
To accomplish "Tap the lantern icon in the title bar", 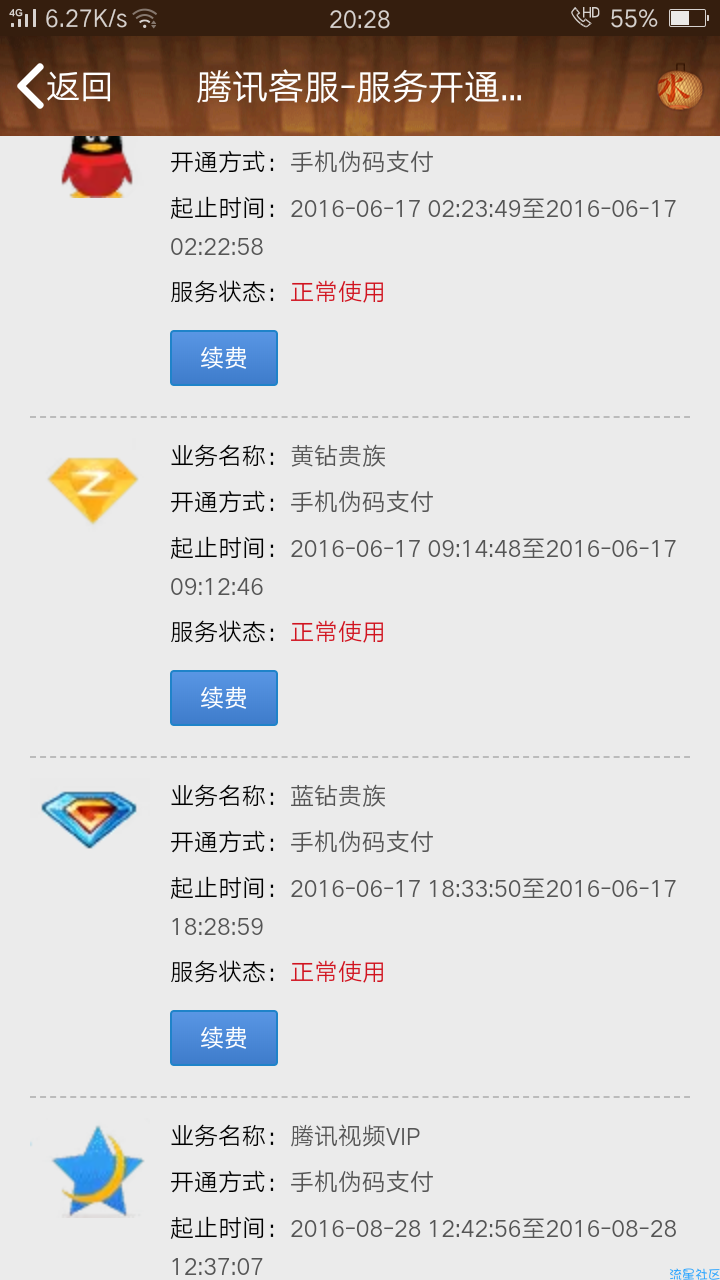I will tap(679, 88).
